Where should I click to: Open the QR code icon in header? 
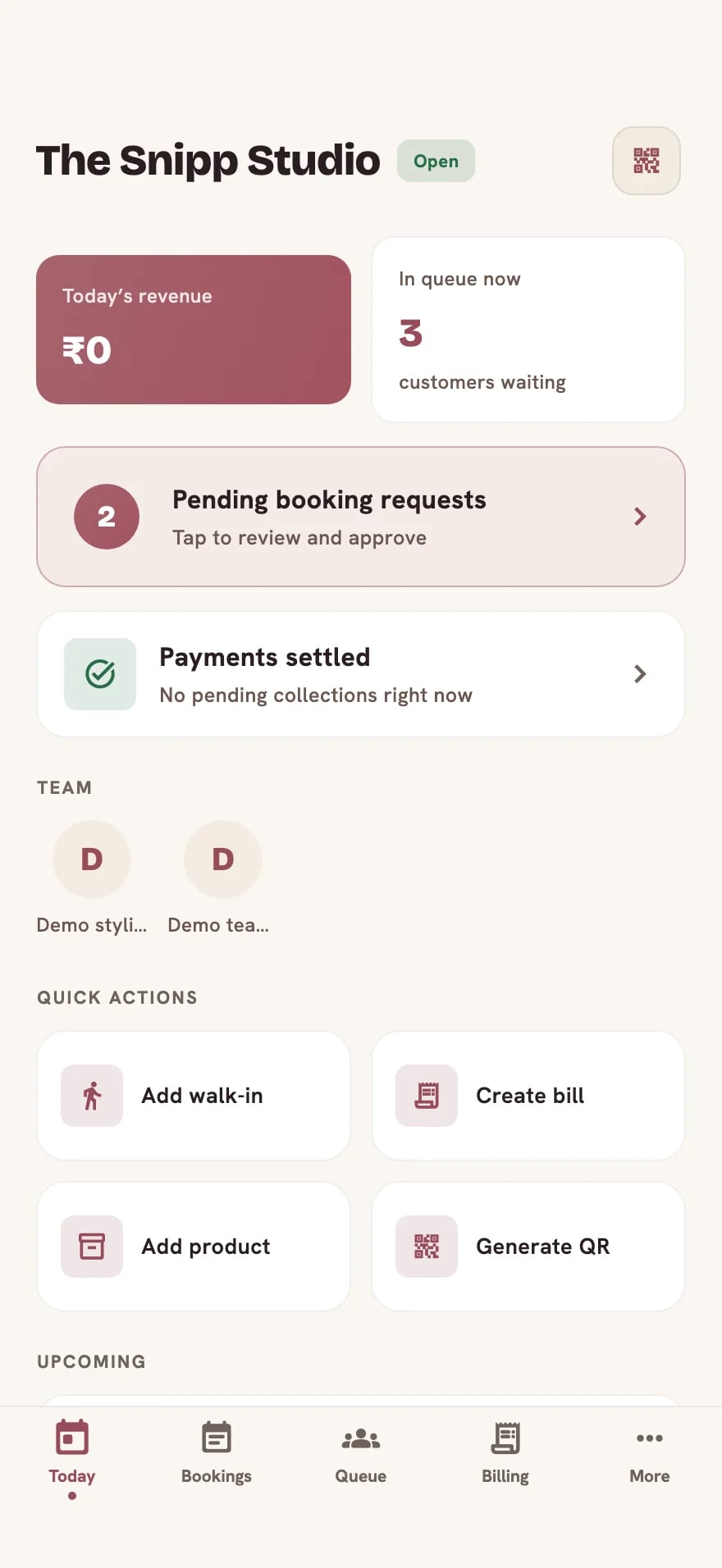pyautogui.click(x=647, y=161)
